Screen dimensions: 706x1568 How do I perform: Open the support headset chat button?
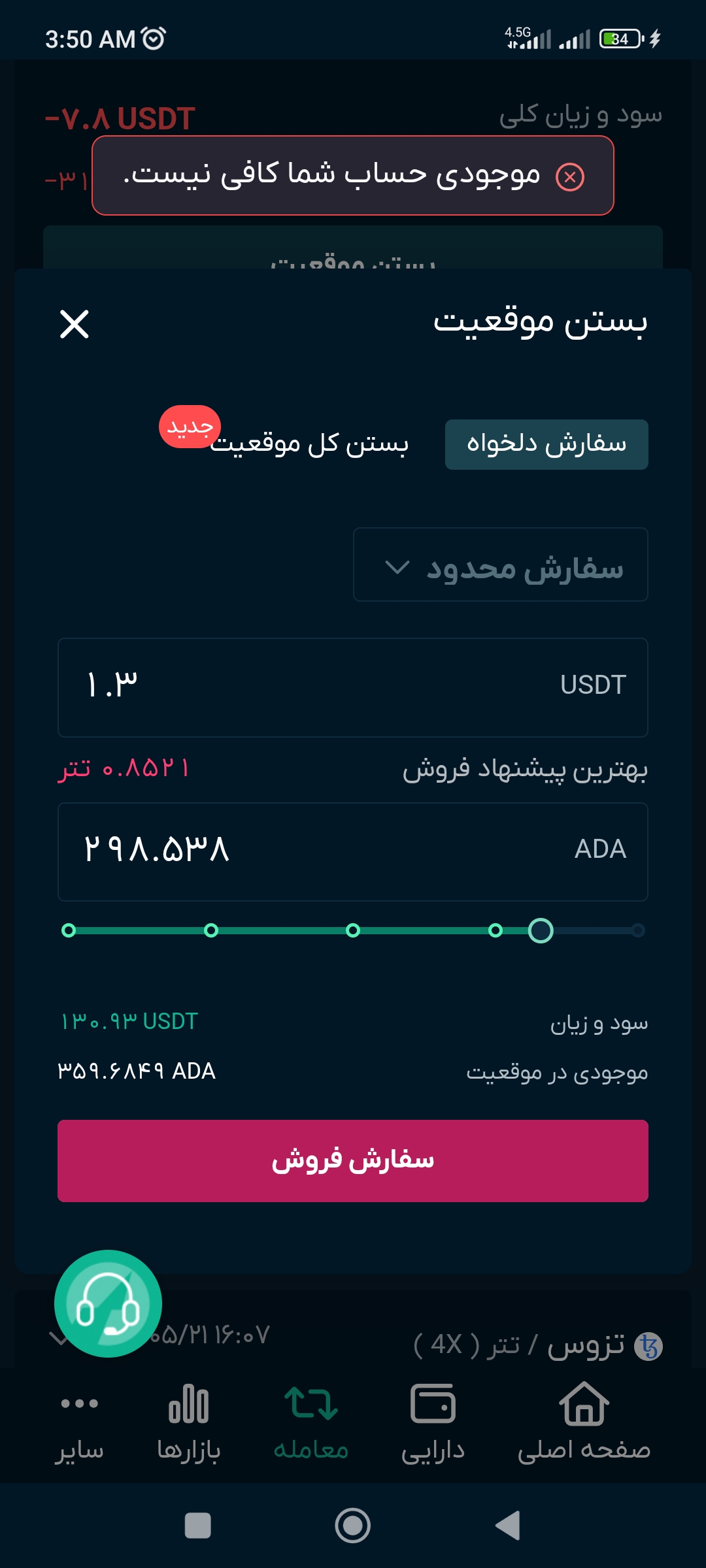tap(108, 1303)
